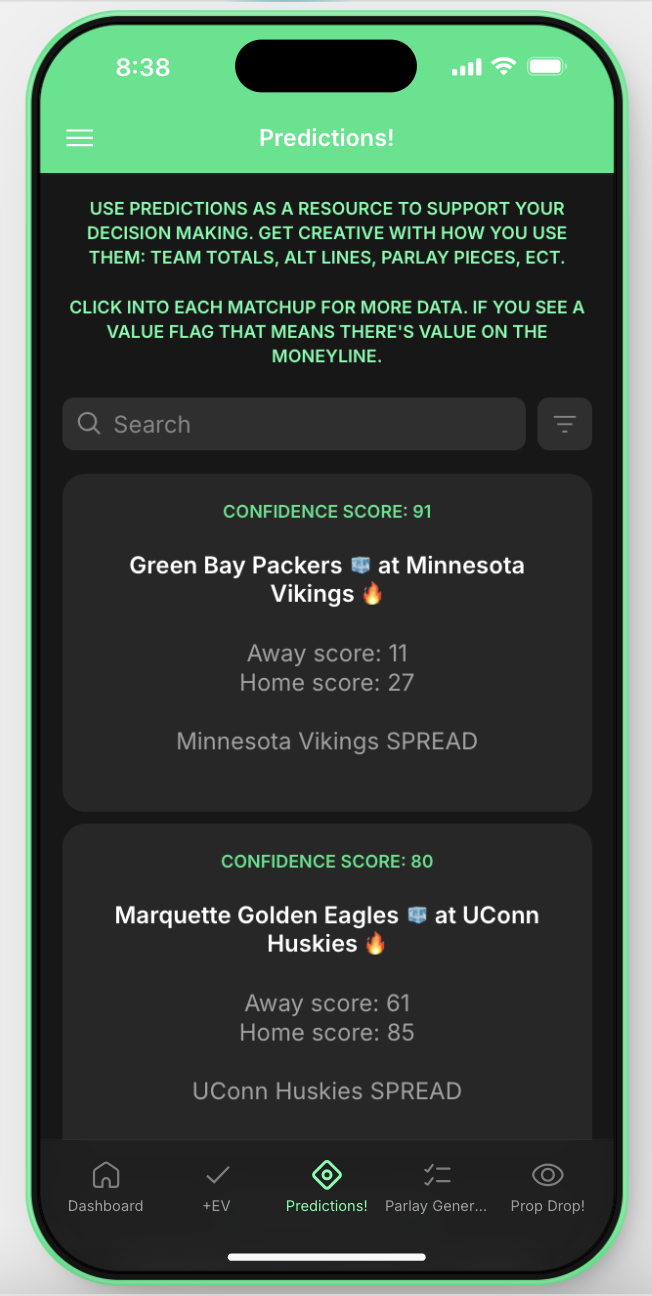
Task: Open the hamburger drawer menu
Action: pyautogui.click(x=80, y=138)
